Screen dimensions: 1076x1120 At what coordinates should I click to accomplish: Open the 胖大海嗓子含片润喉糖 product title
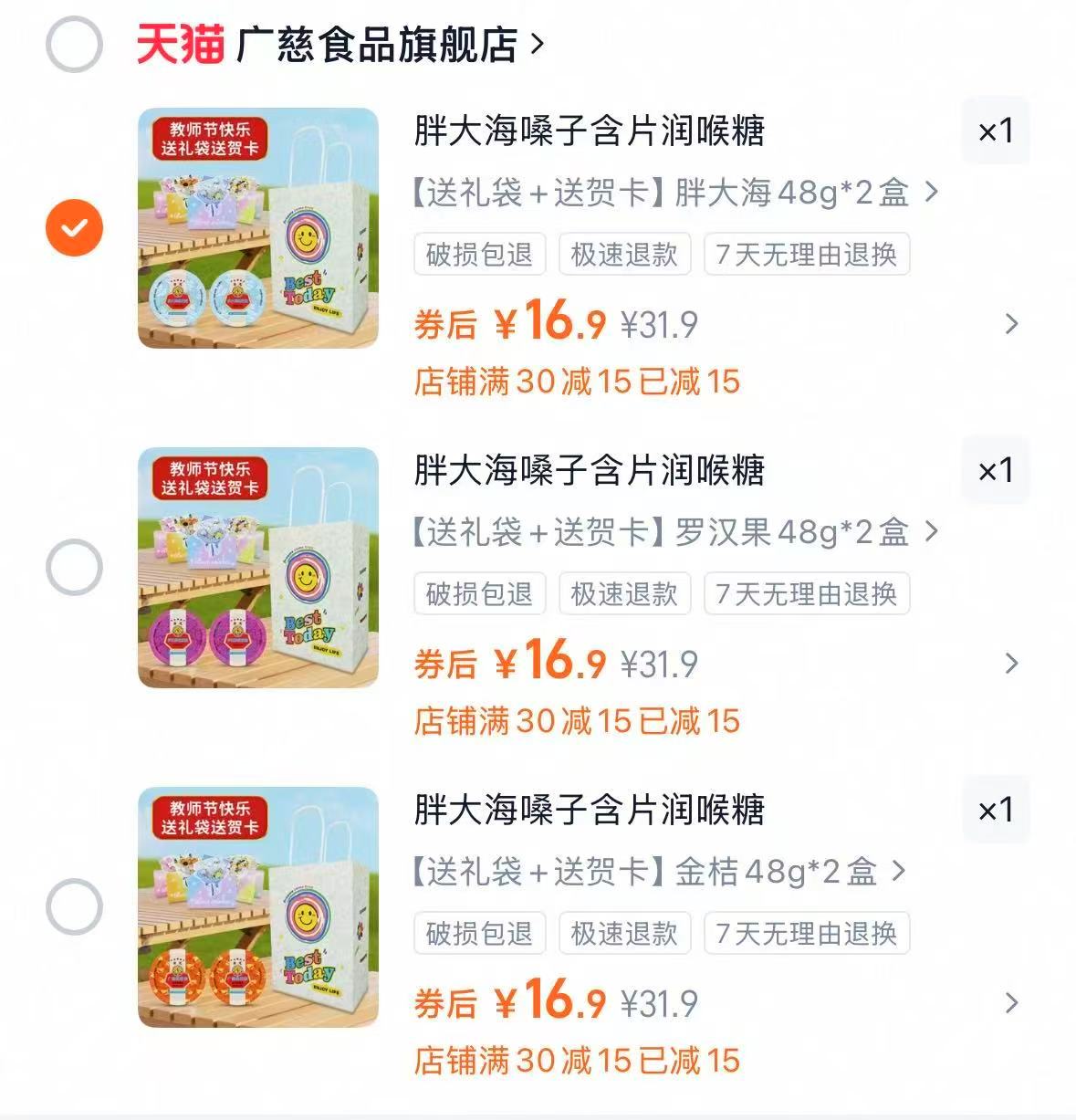(589, 132)
